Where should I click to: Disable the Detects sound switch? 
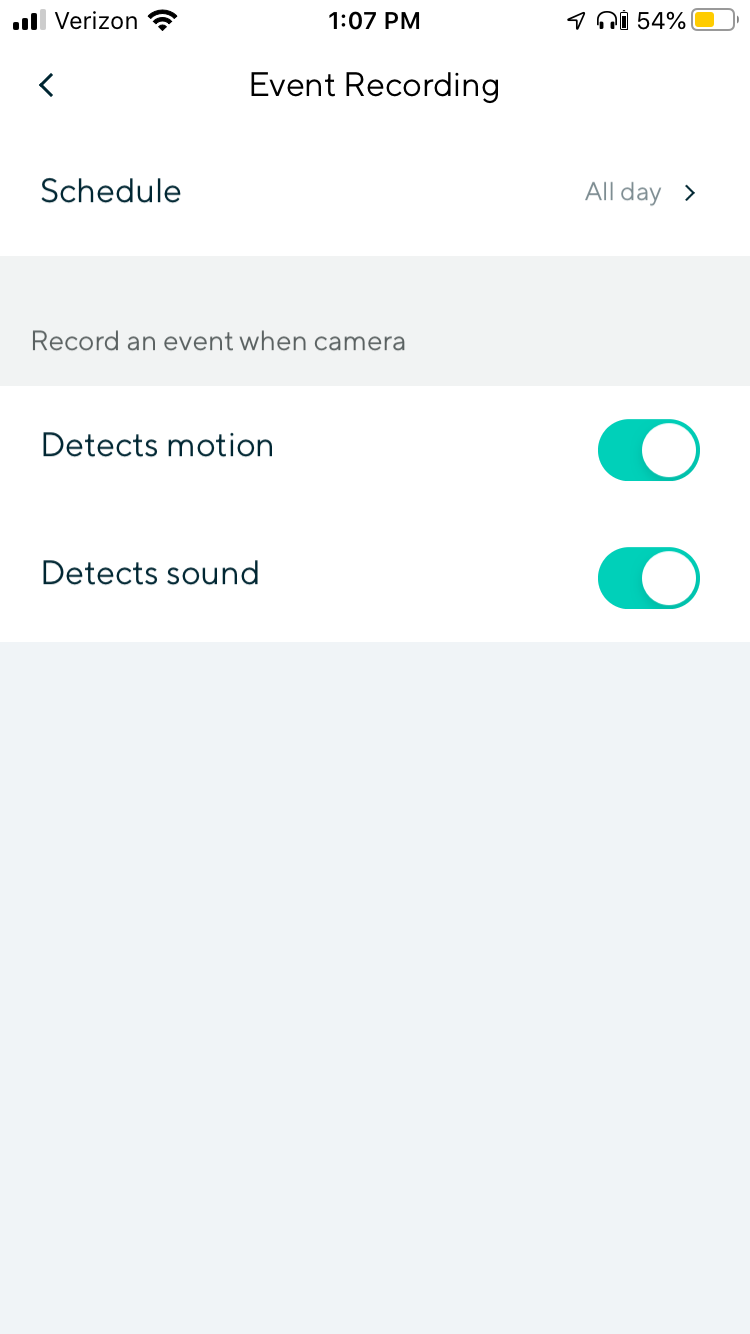[648, 578]
